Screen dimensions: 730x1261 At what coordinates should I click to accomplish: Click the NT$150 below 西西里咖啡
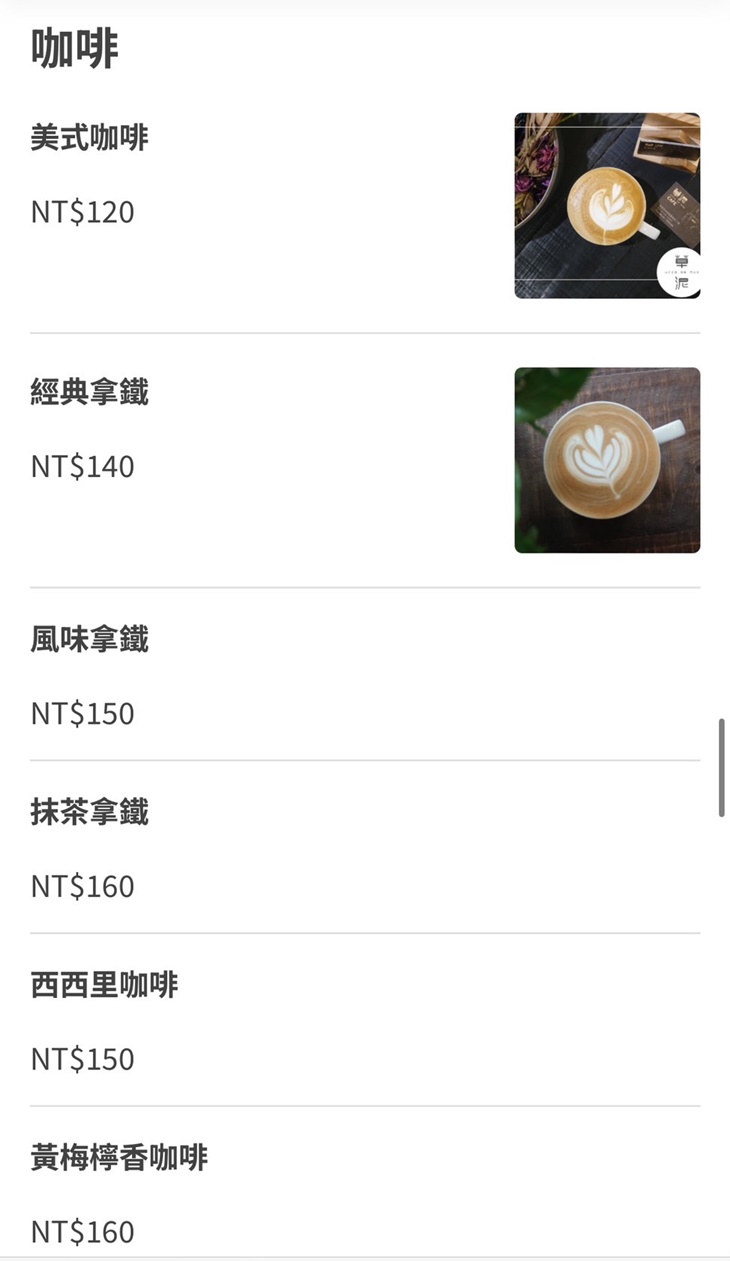(x=81, y=1059)
